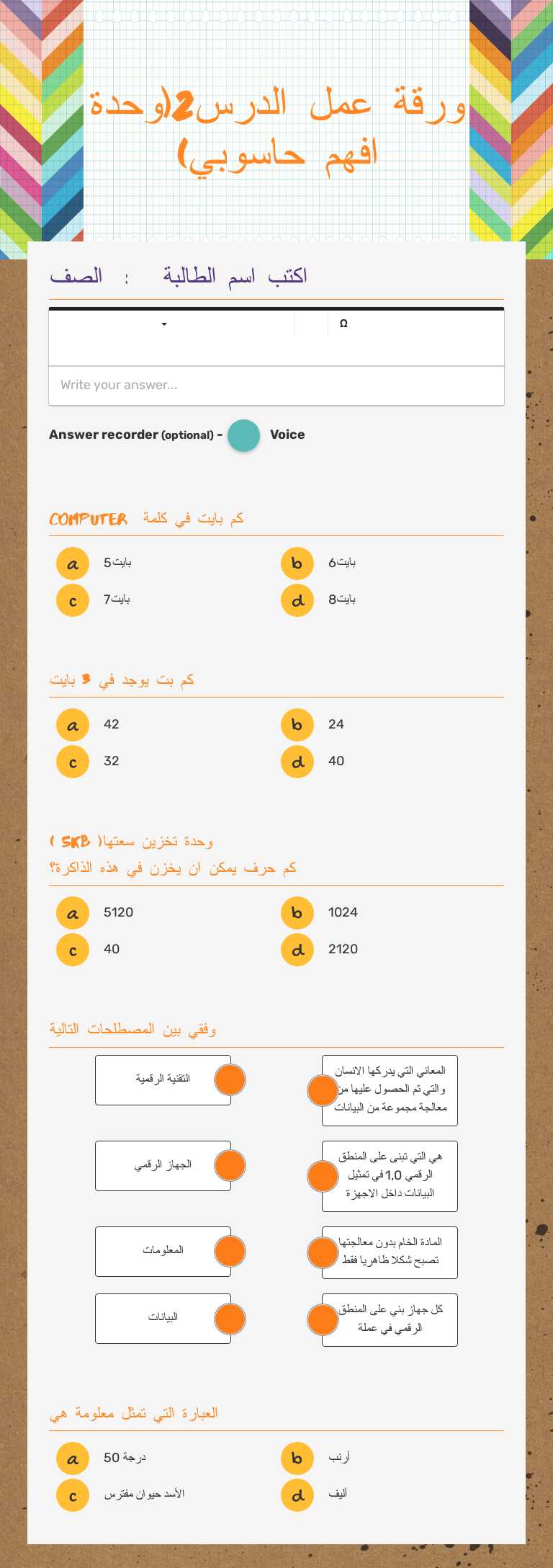The width and height of the screenshot is (553, 1568).
Task: Click the 'Write your answer...' input field
Action: 276,386
